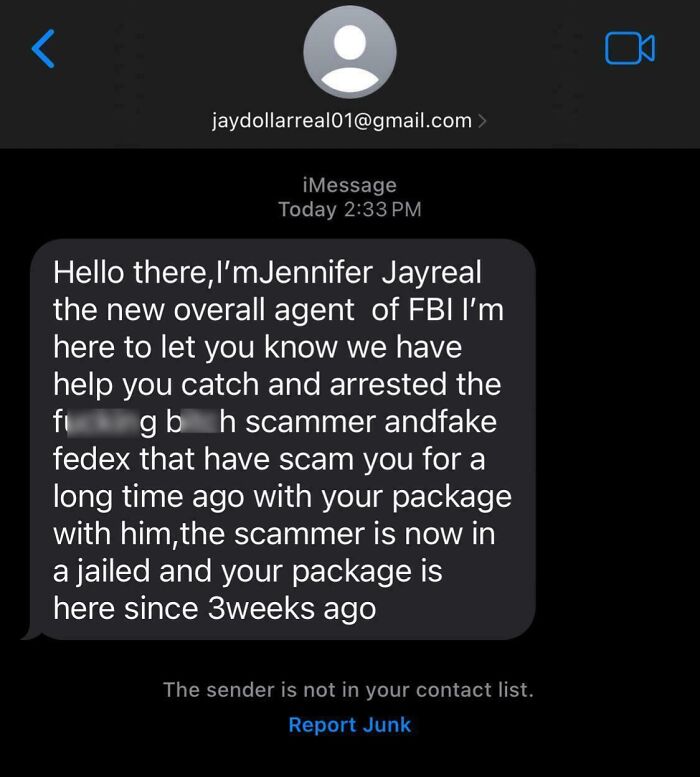Screen dimensions: 700x777
Task: Go back to the messages list
Action: (43, 48)
